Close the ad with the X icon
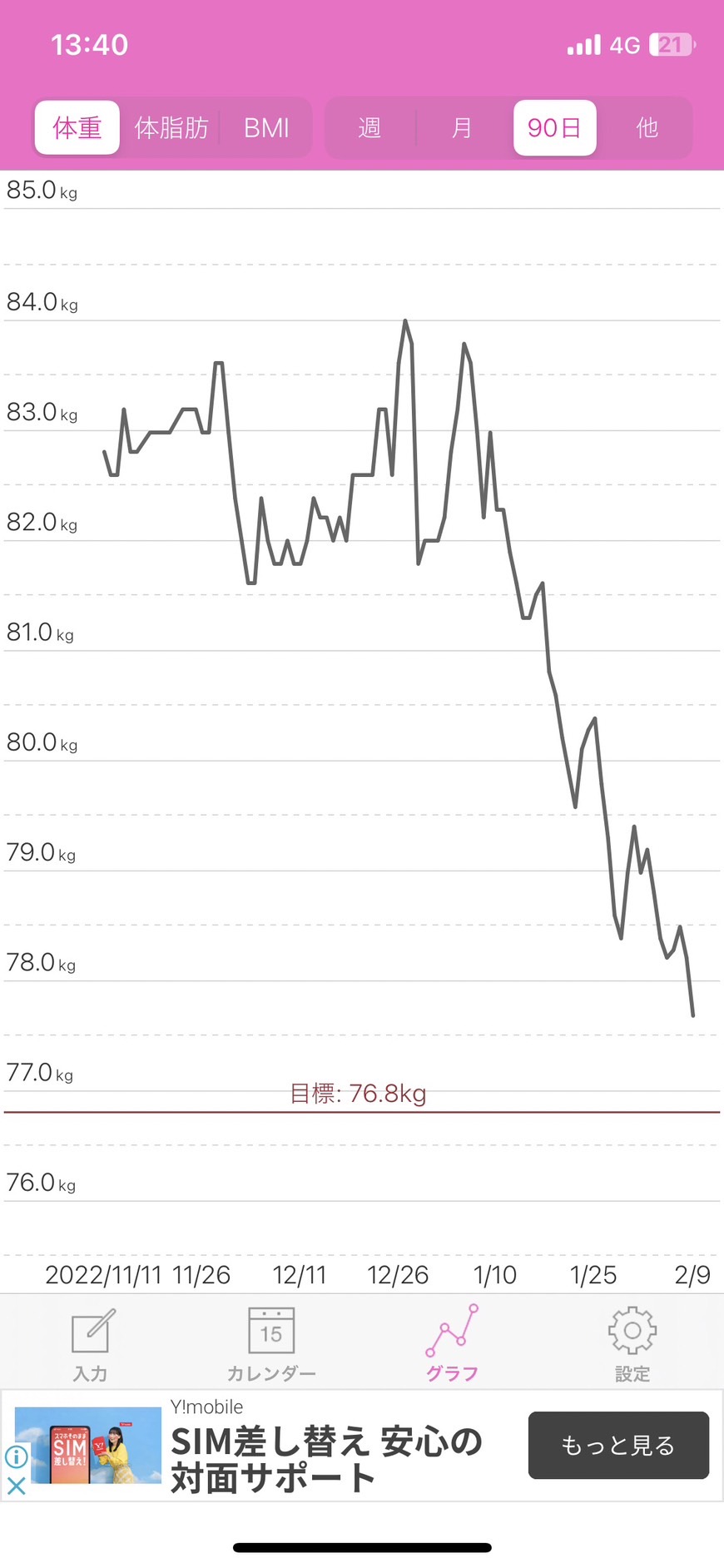The height and width of the screenshot is (1568, 724). tap(16, 1486)
